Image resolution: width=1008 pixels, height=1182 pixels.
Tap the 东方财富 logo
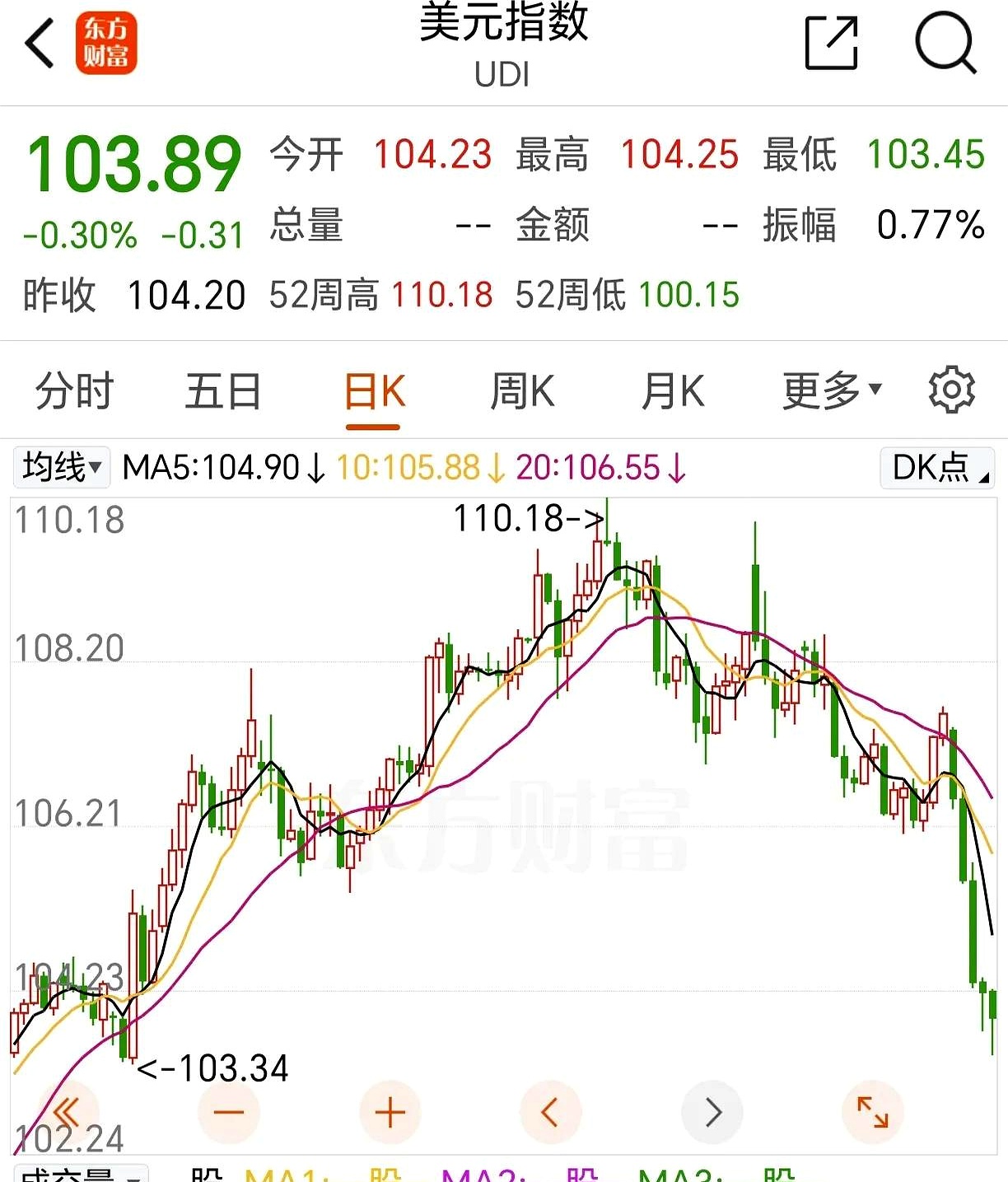(x=111, y=37)
